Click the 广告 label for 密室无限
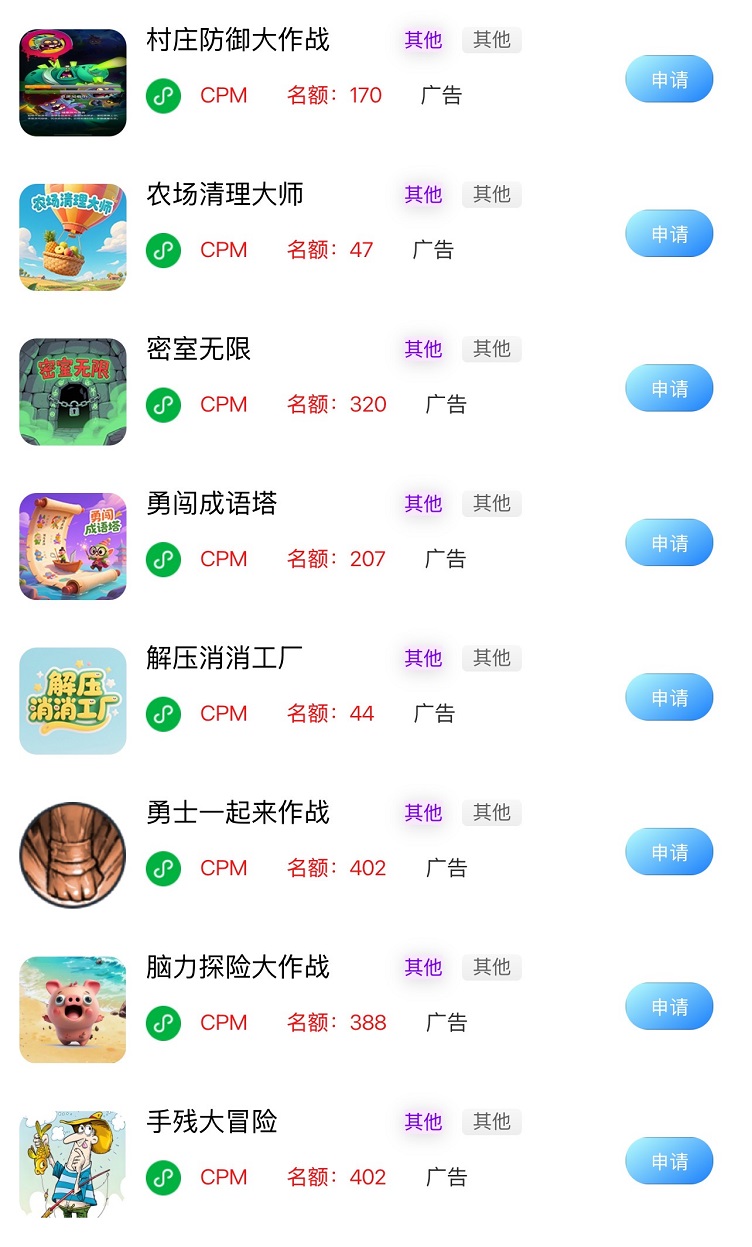This screenshot has height=1247, width=752. click(x=444, y=404)
